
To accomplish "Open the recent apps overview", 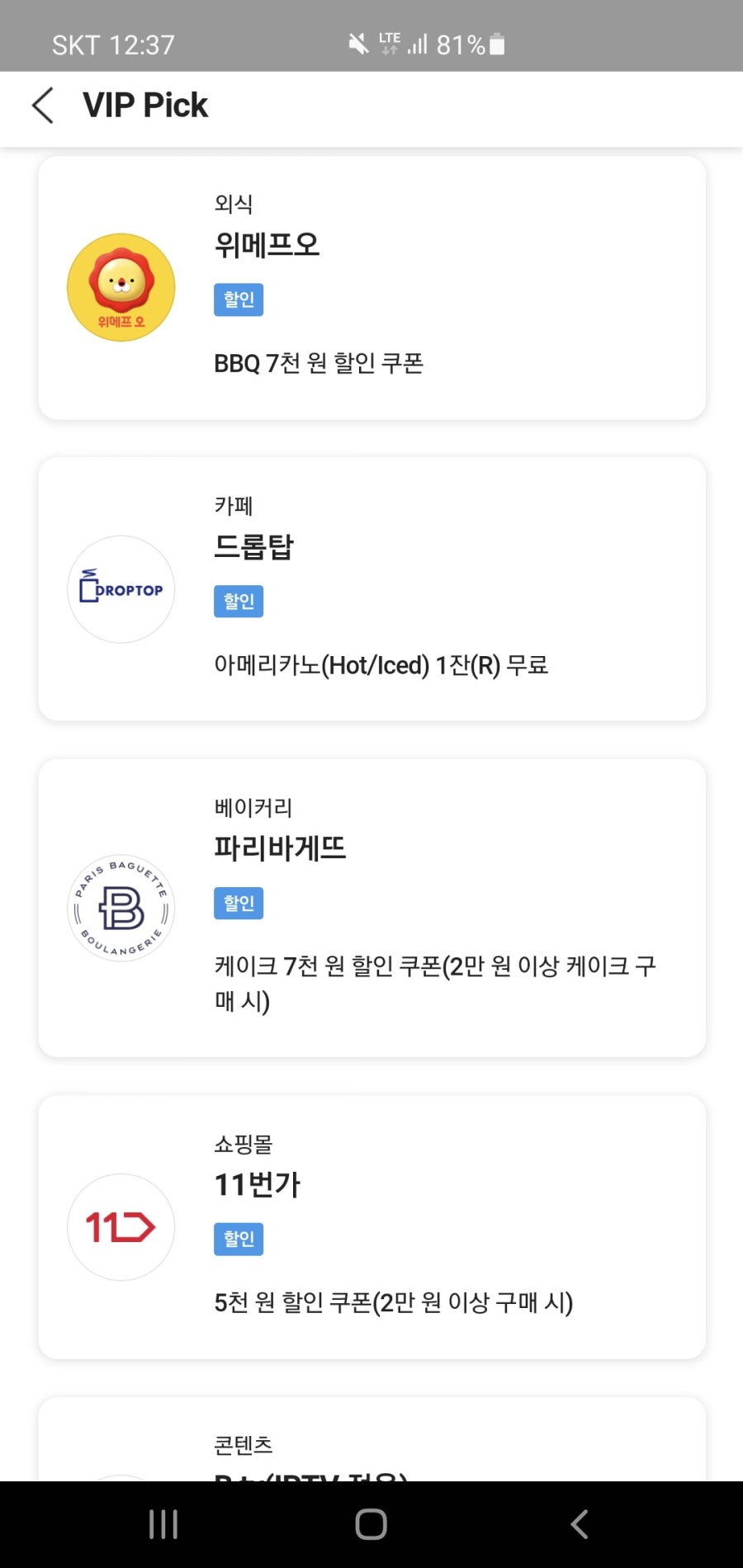I will coord(163,1524).
